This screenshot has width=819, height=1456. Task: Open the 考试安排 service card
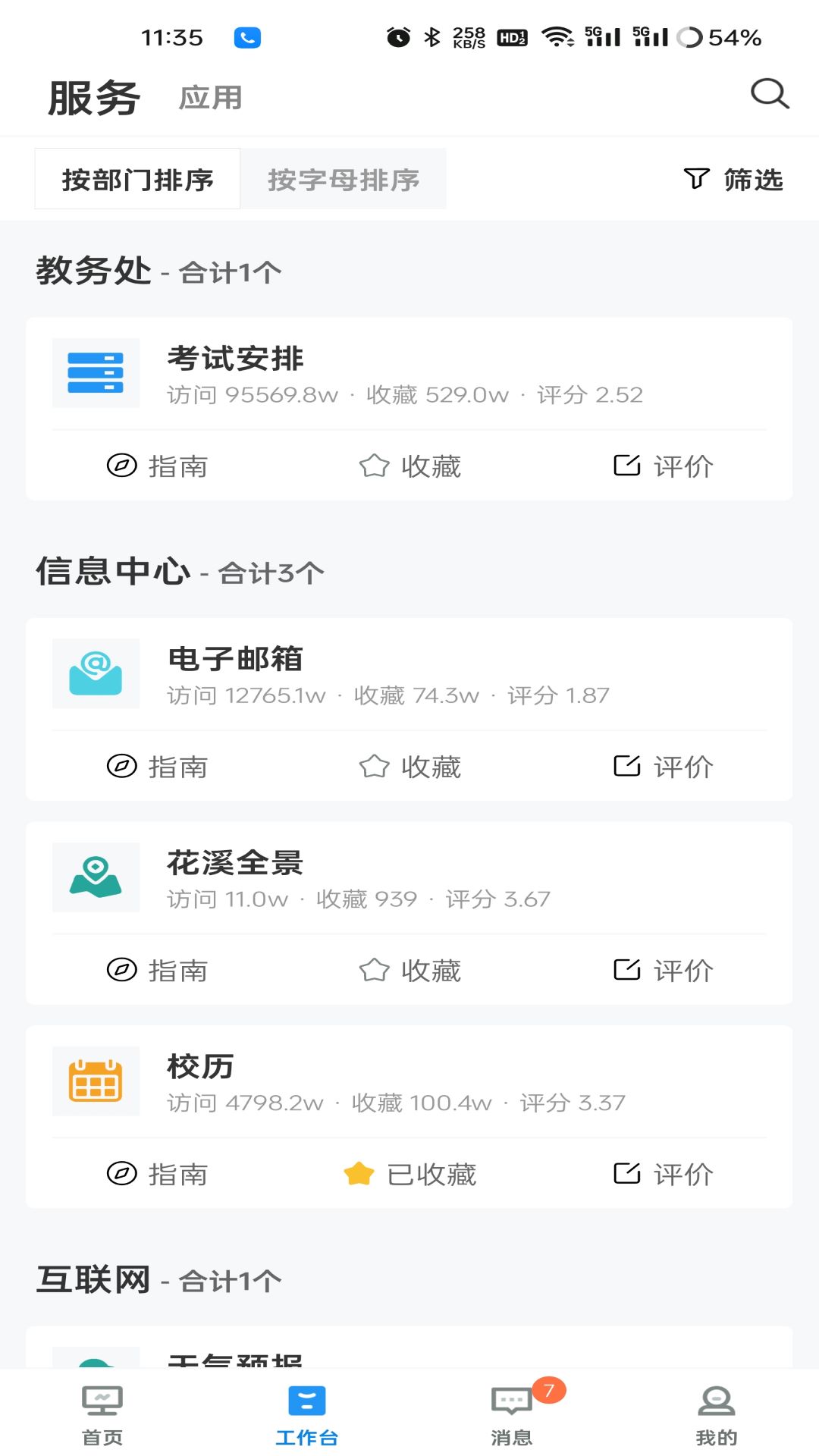coord(409,374)
